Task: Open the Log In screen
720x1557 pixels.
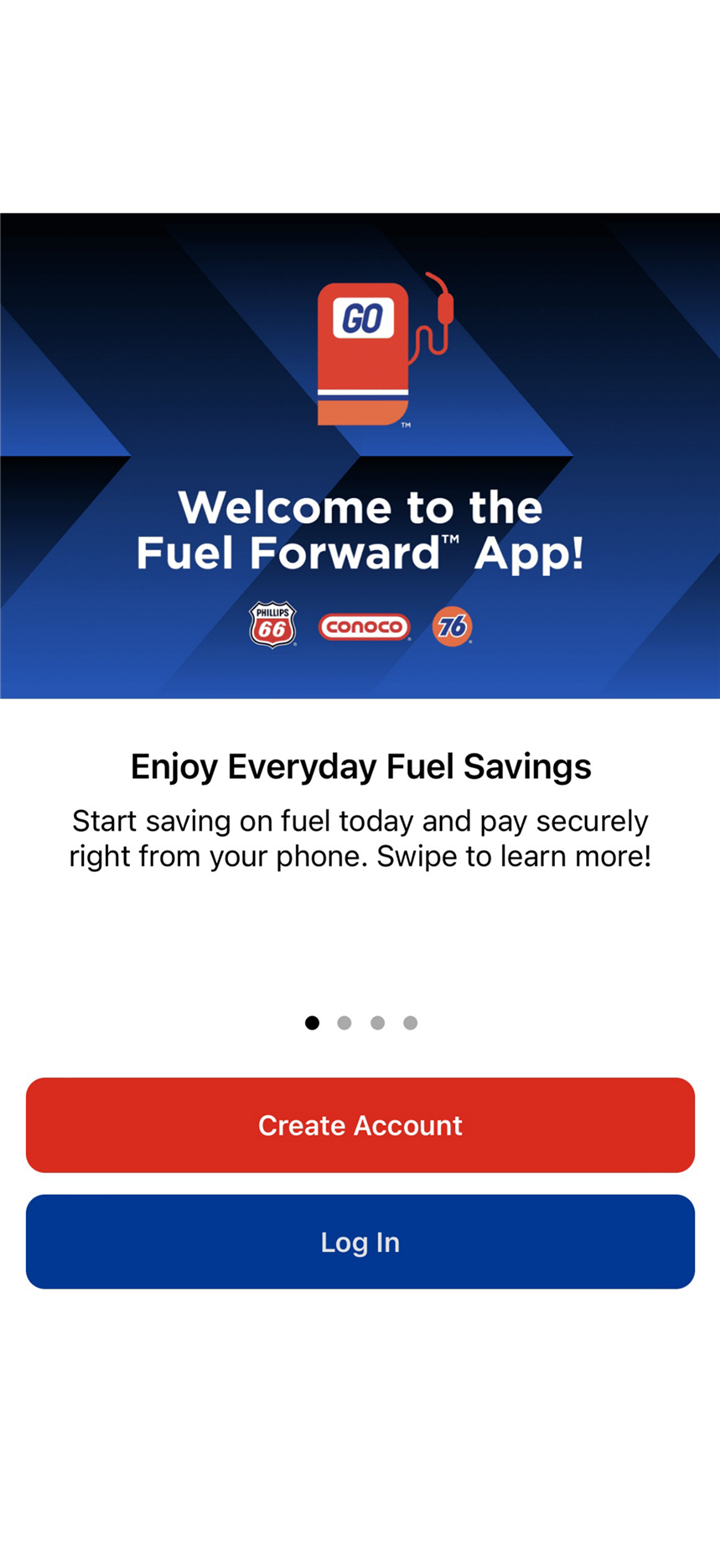Action: click(360, 1242)
